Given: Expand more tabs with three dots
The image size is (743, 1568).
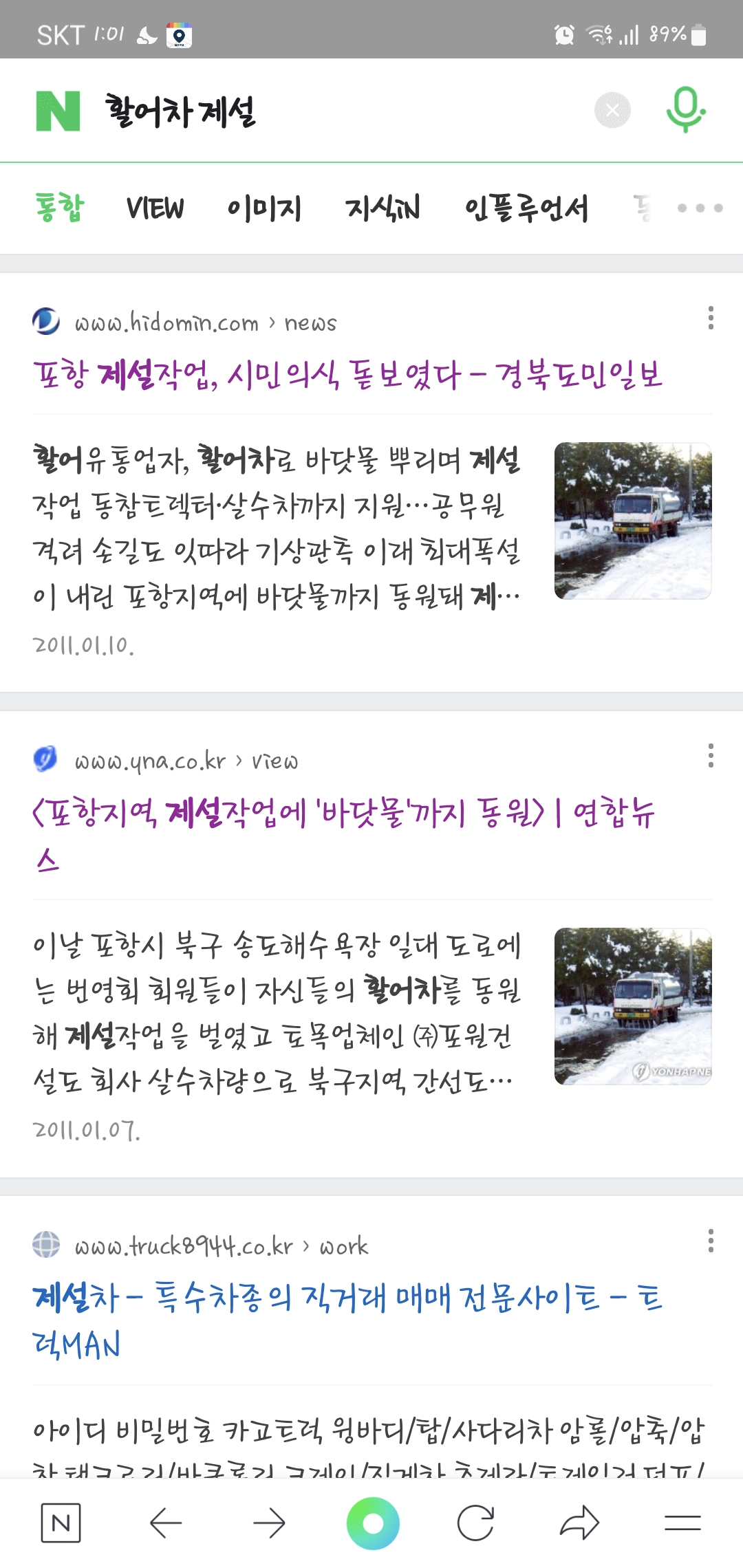Looking at the screenshot, I should tap(700, 208).
